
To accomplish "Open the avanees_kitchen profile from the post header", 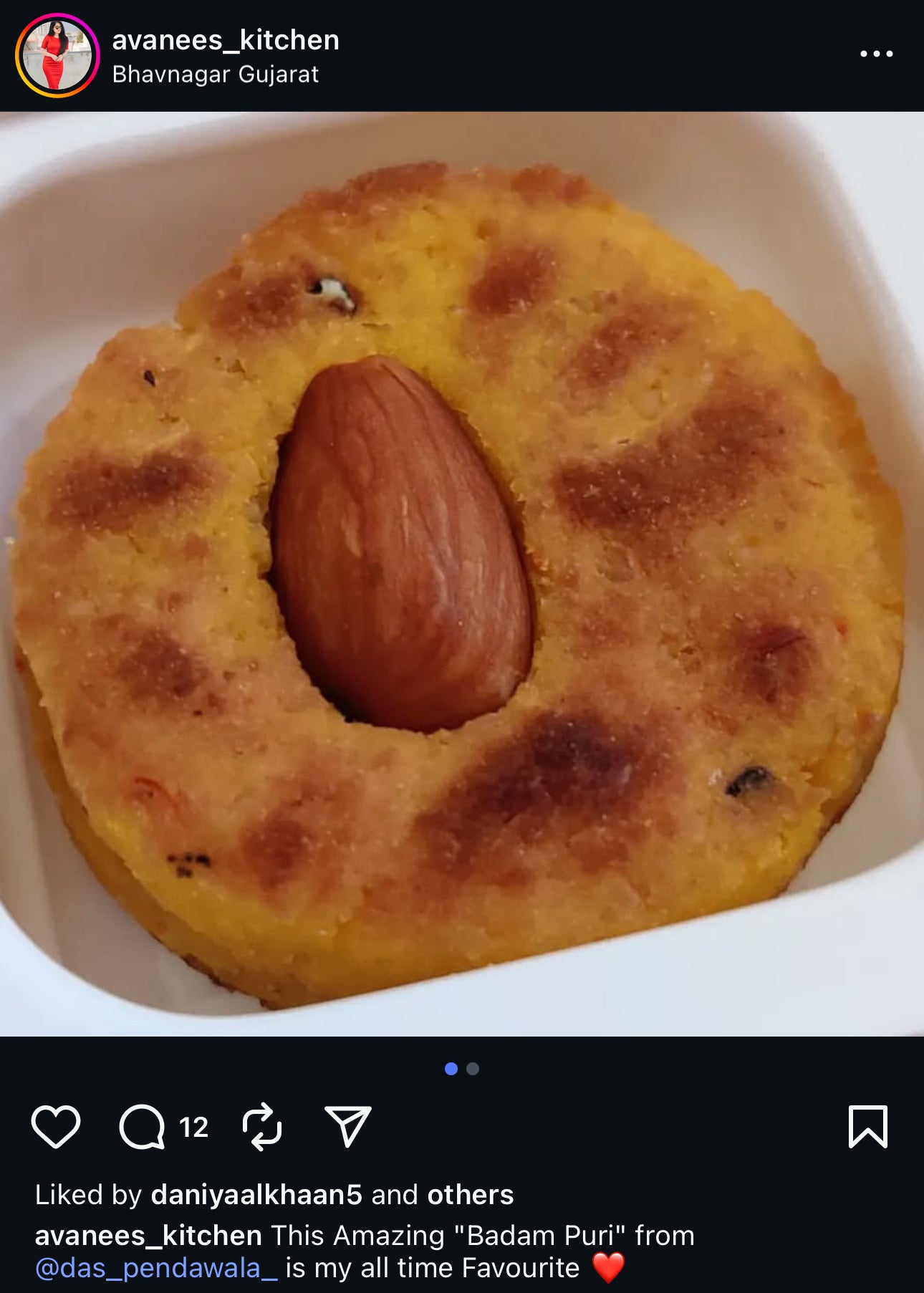I will click(x=226, y=40).
